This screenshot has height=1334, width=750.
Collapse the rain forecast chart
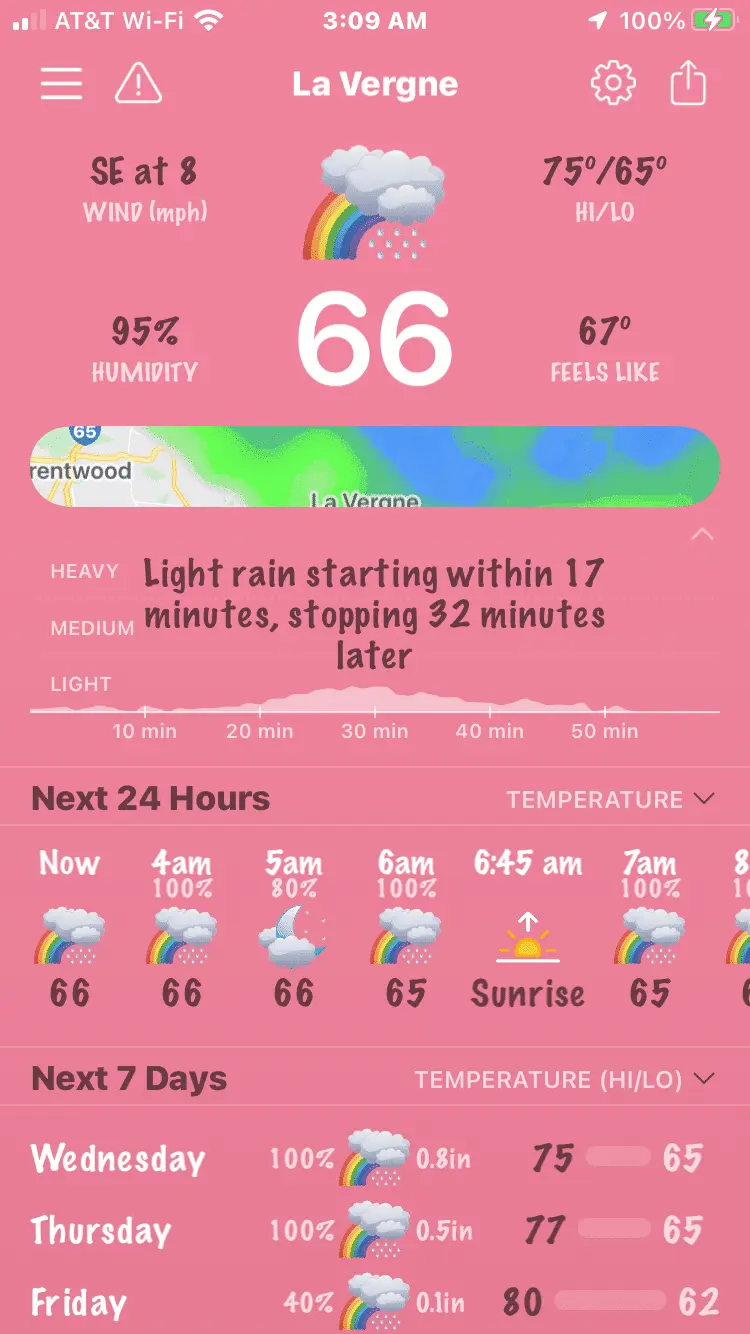tap(702, 535)
